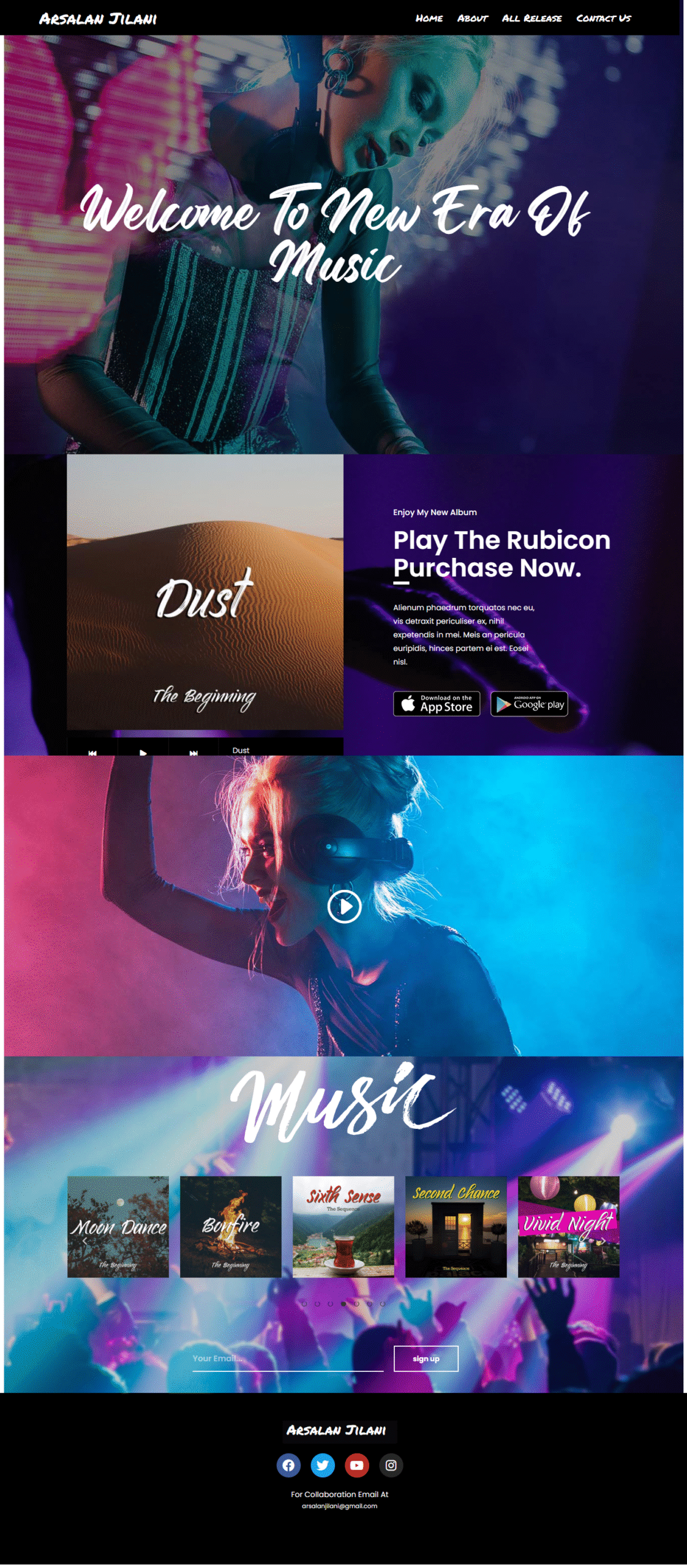Open the Second Chance album cover
Screen dimensions: 687x1568
(x=456, y=1226)
